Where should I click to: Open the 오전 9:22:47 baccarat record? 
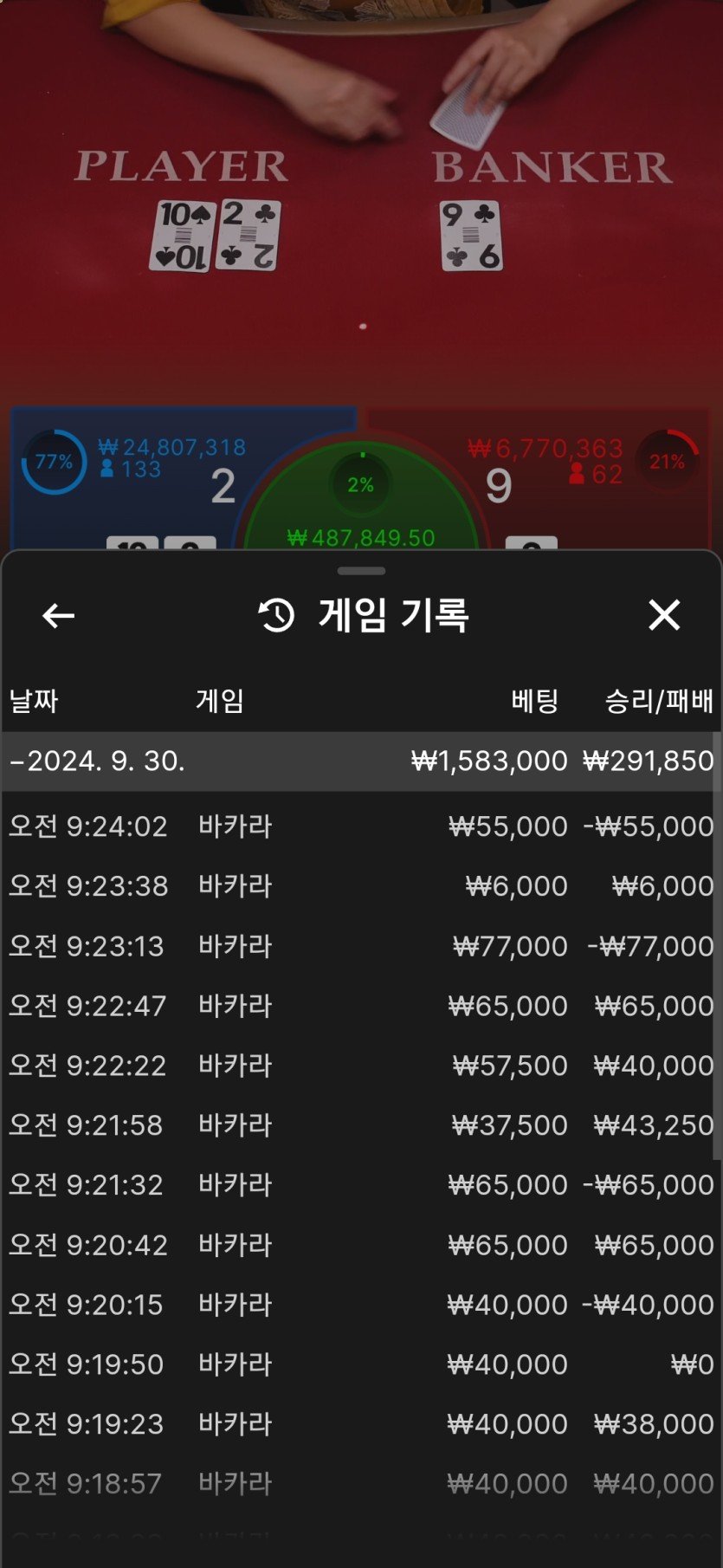tap(359, 1006)
